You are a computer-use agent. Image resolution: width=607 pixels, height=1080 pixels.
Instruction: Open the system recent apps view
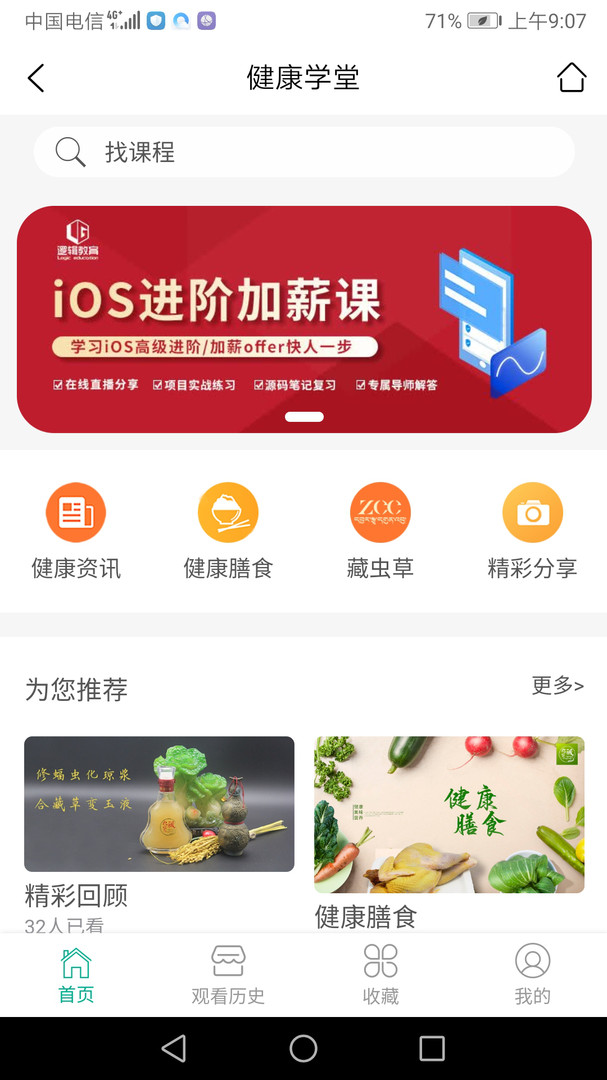click(x=432, y=1048)
